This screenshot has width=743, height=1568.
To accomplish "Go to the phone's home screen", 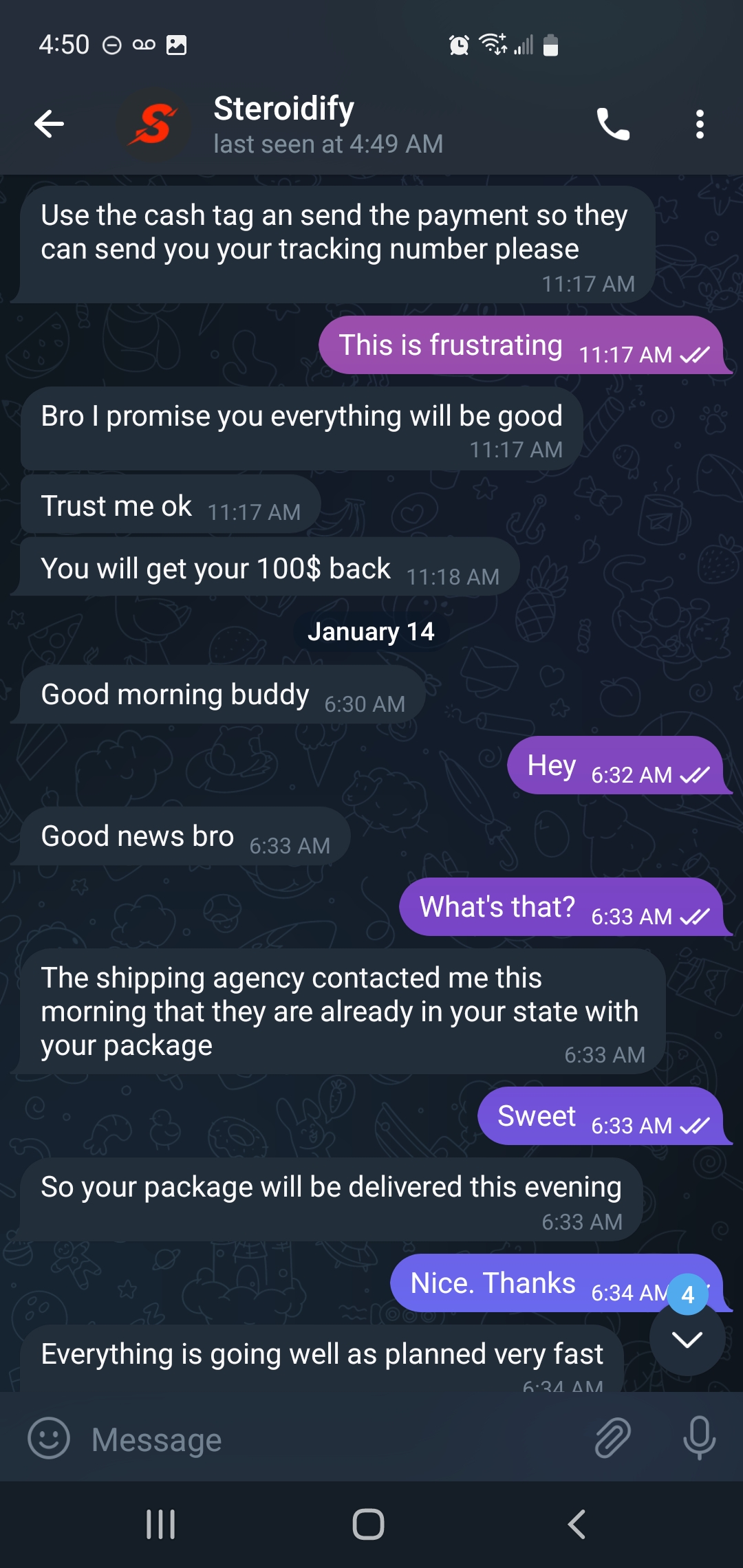I will [368, 1524].
